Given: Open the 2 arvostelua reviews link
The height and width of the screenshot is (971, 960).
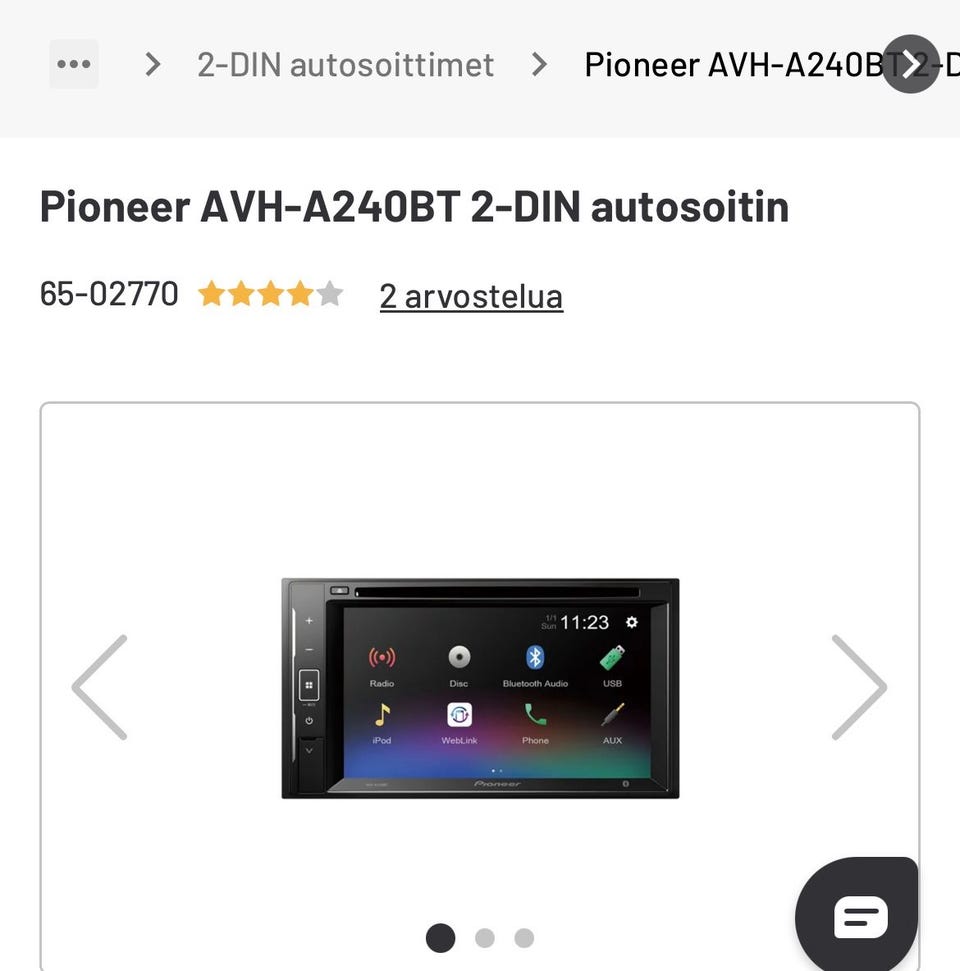Looking at the screenshot, I should click(471, 296).
